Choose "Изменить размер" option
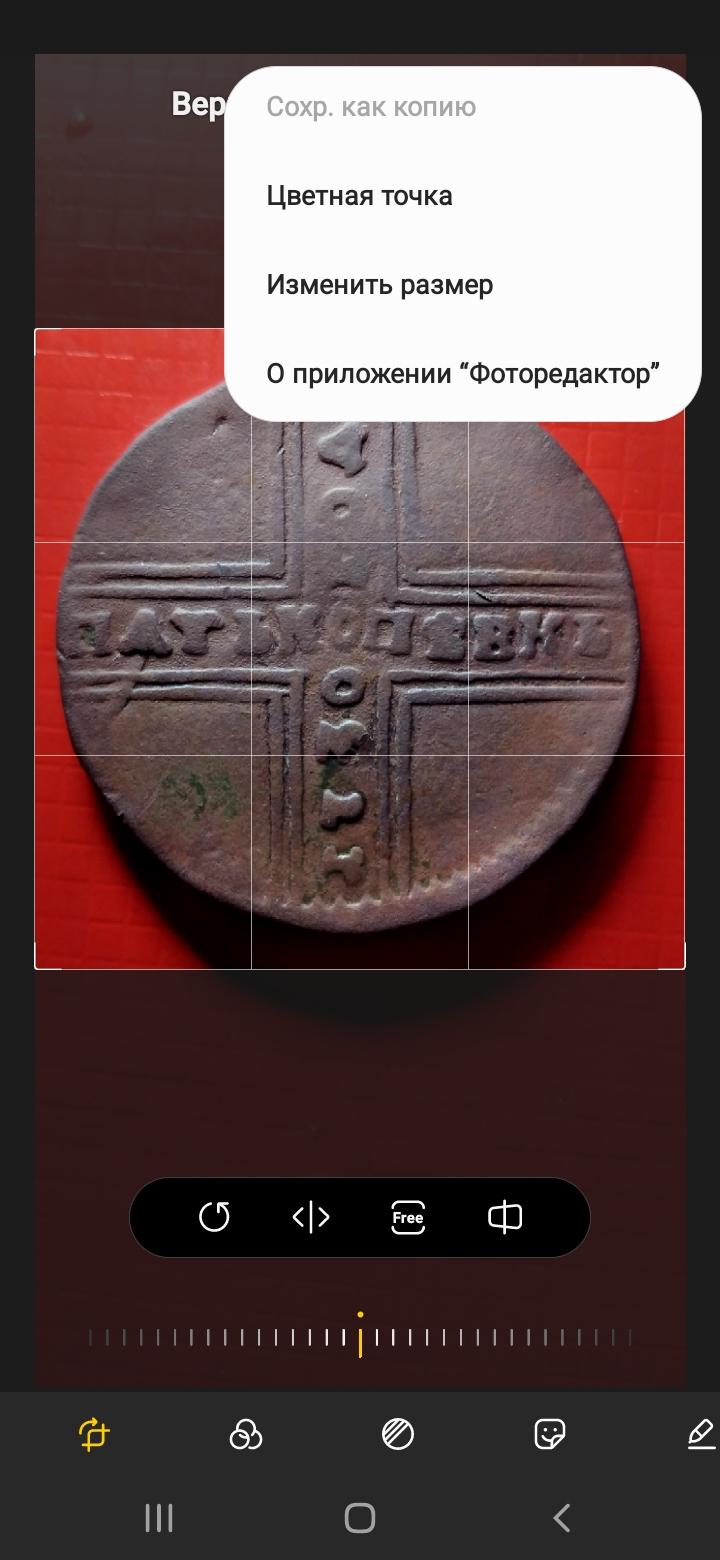The width and height of the screenshot is (720, 1560). (x=379, y=285)
